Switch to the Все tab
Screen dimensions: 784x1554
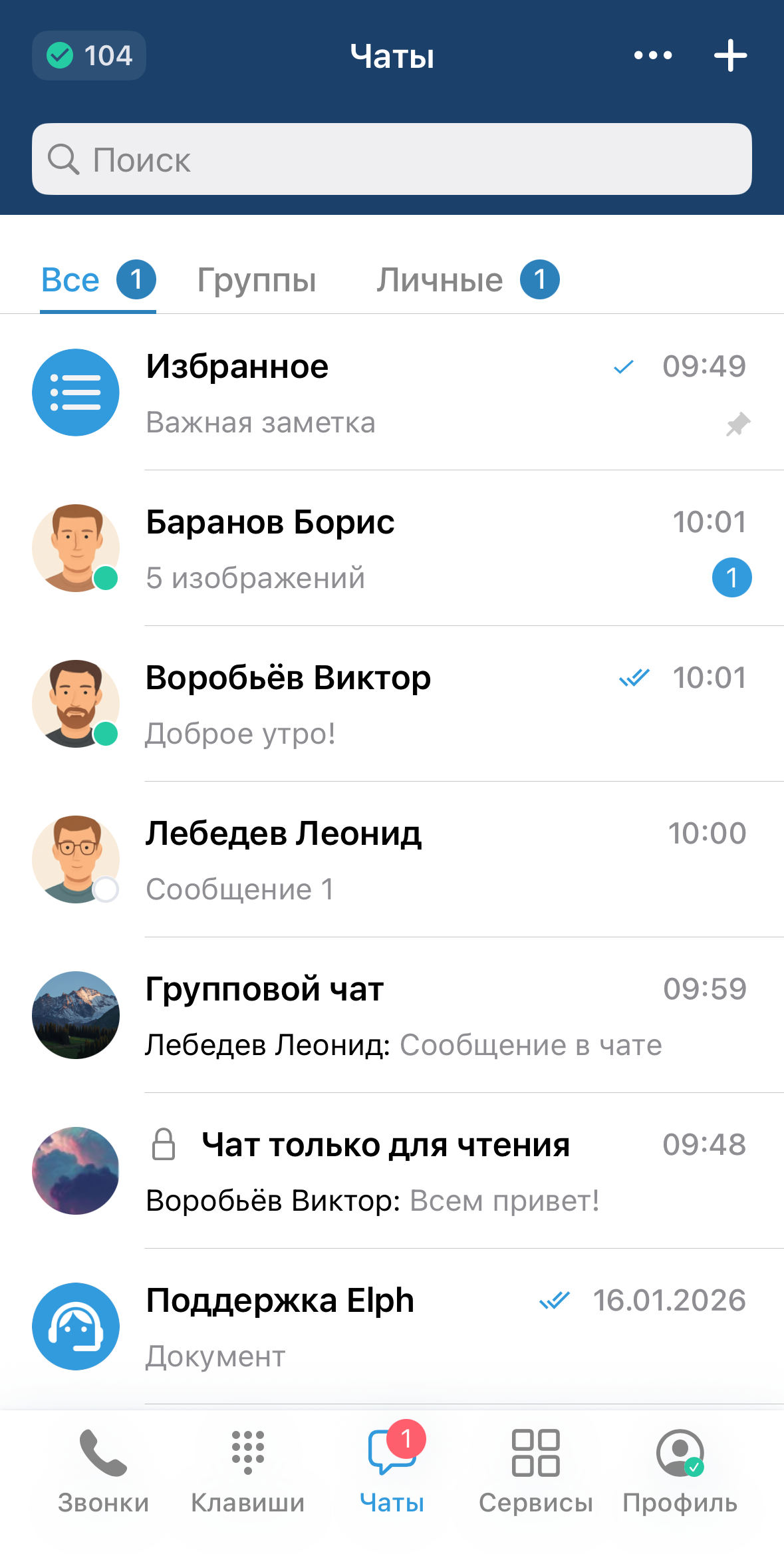tap(97, 280)
